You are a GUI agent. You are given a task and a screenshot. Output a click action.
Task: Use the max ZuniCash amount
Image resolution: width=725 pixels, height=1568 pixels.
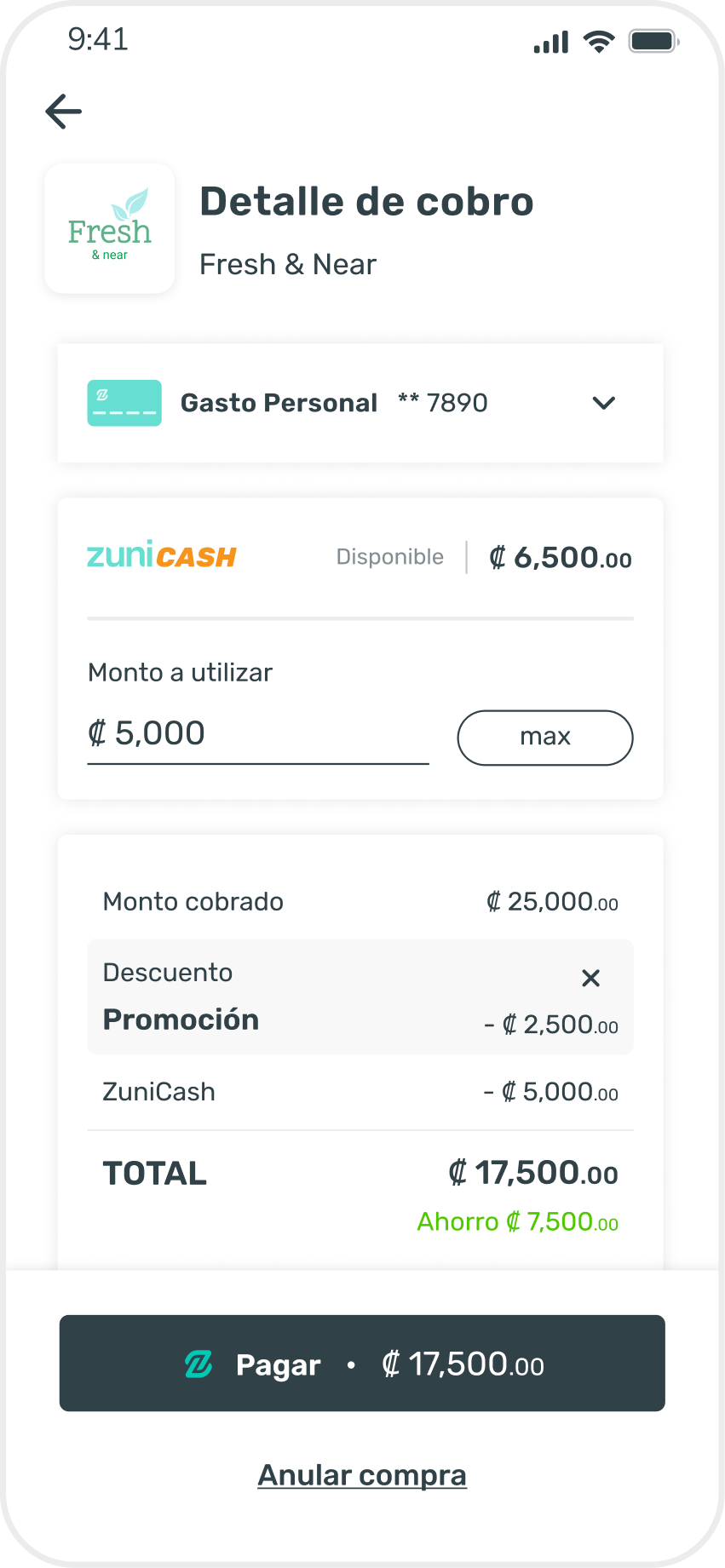(544, 738)
